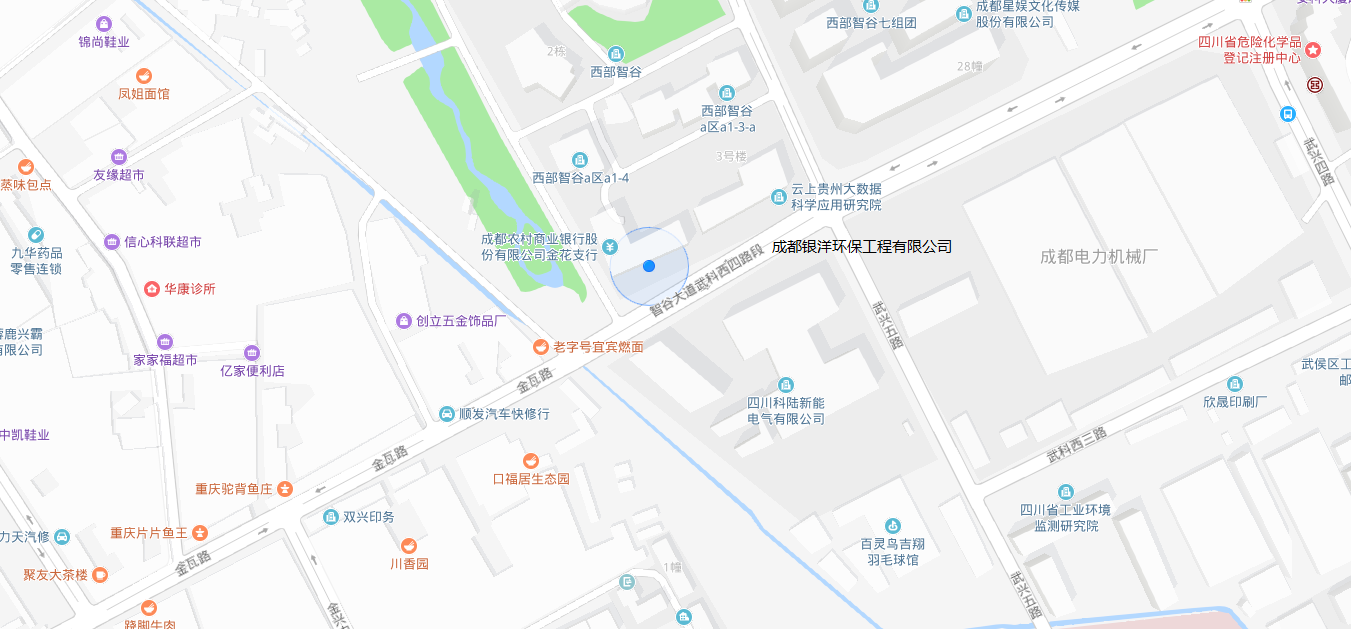Open 亿家便利店 convenience store marker
This screenshot has width=1351, height=629.
[252, 353]
